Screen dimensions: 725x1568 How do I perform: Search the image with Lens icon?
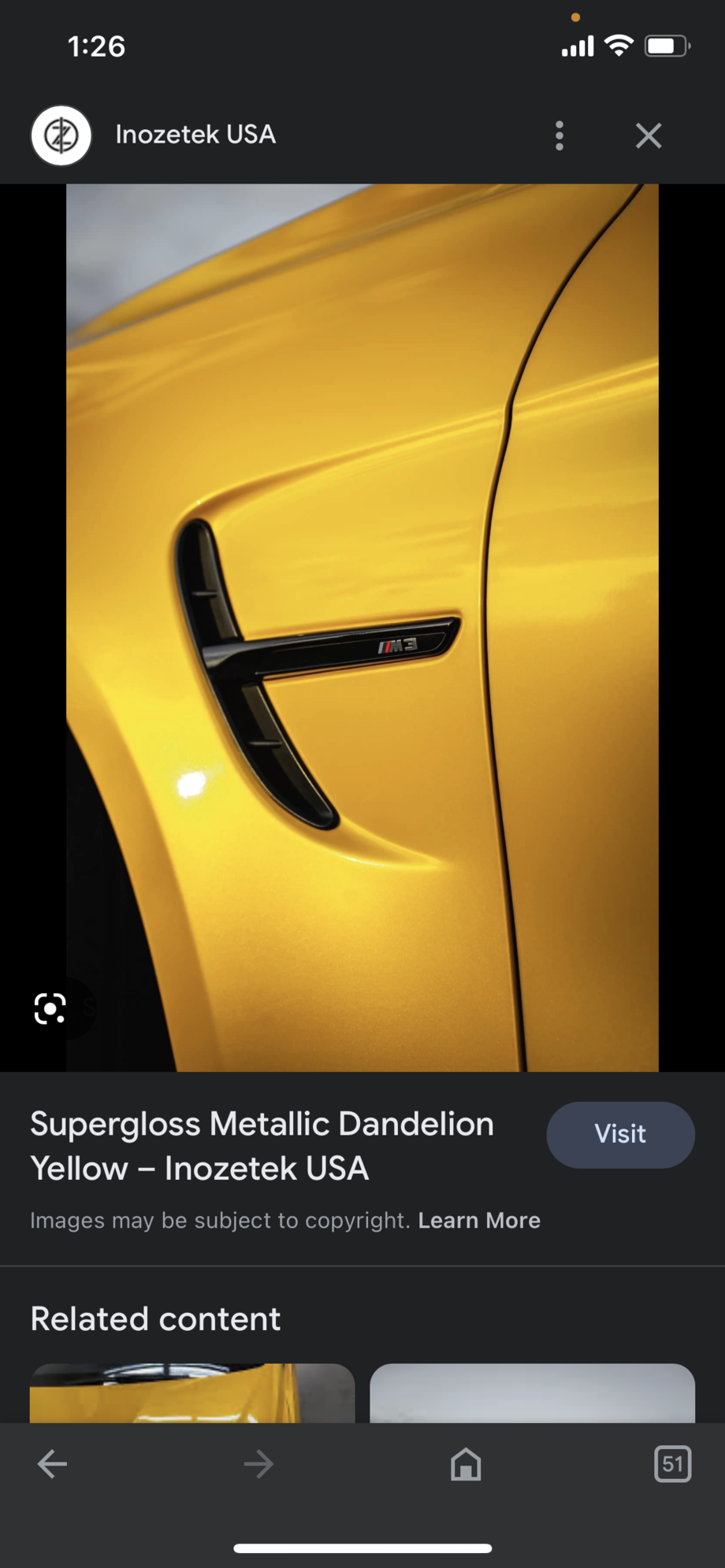click(x=50, y=1008)
